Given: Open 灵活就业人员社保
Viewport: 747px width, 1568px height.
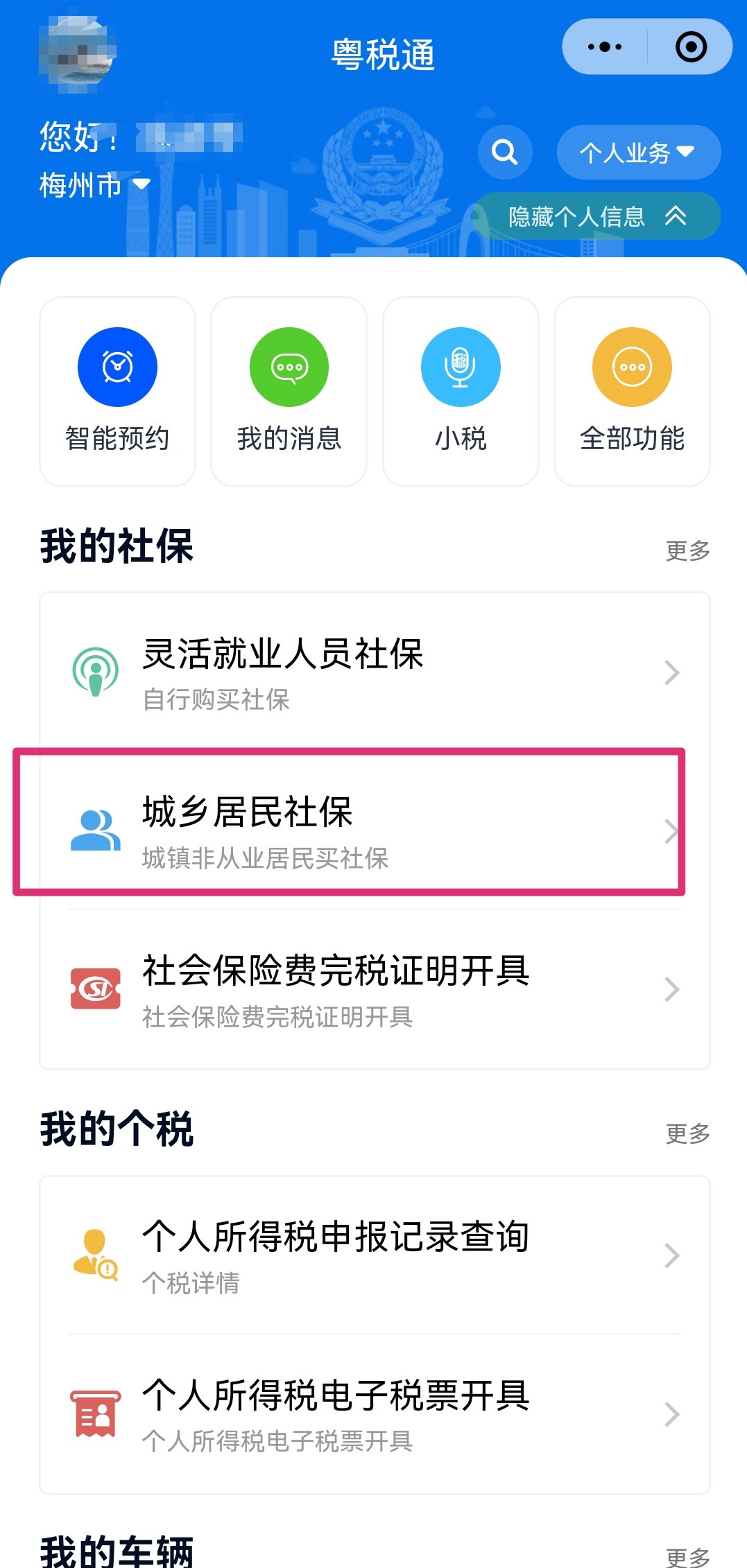Looking at the screenshot, I should 375,672.
